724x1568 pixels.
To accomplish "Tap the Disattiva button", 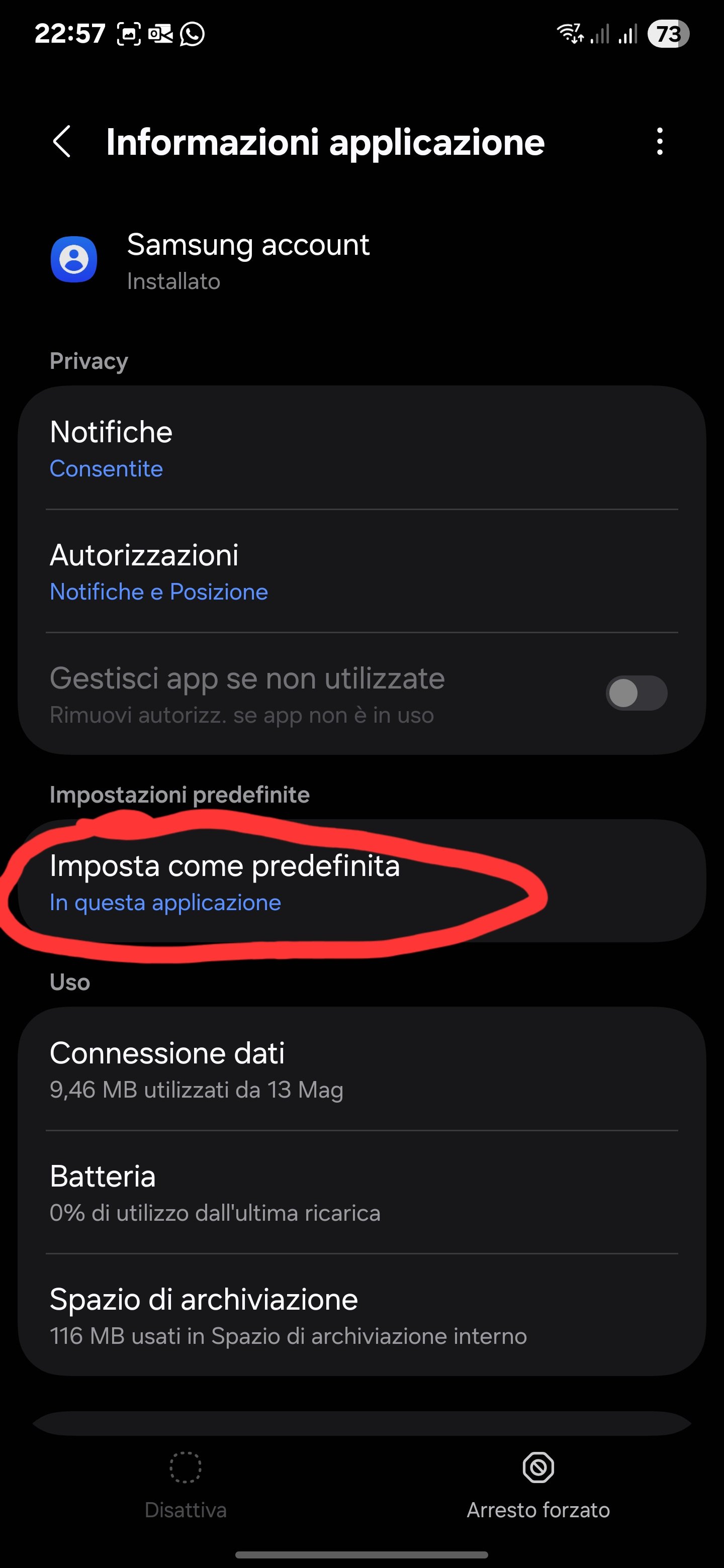I will pyautogui.click(x=186, y=1485).
